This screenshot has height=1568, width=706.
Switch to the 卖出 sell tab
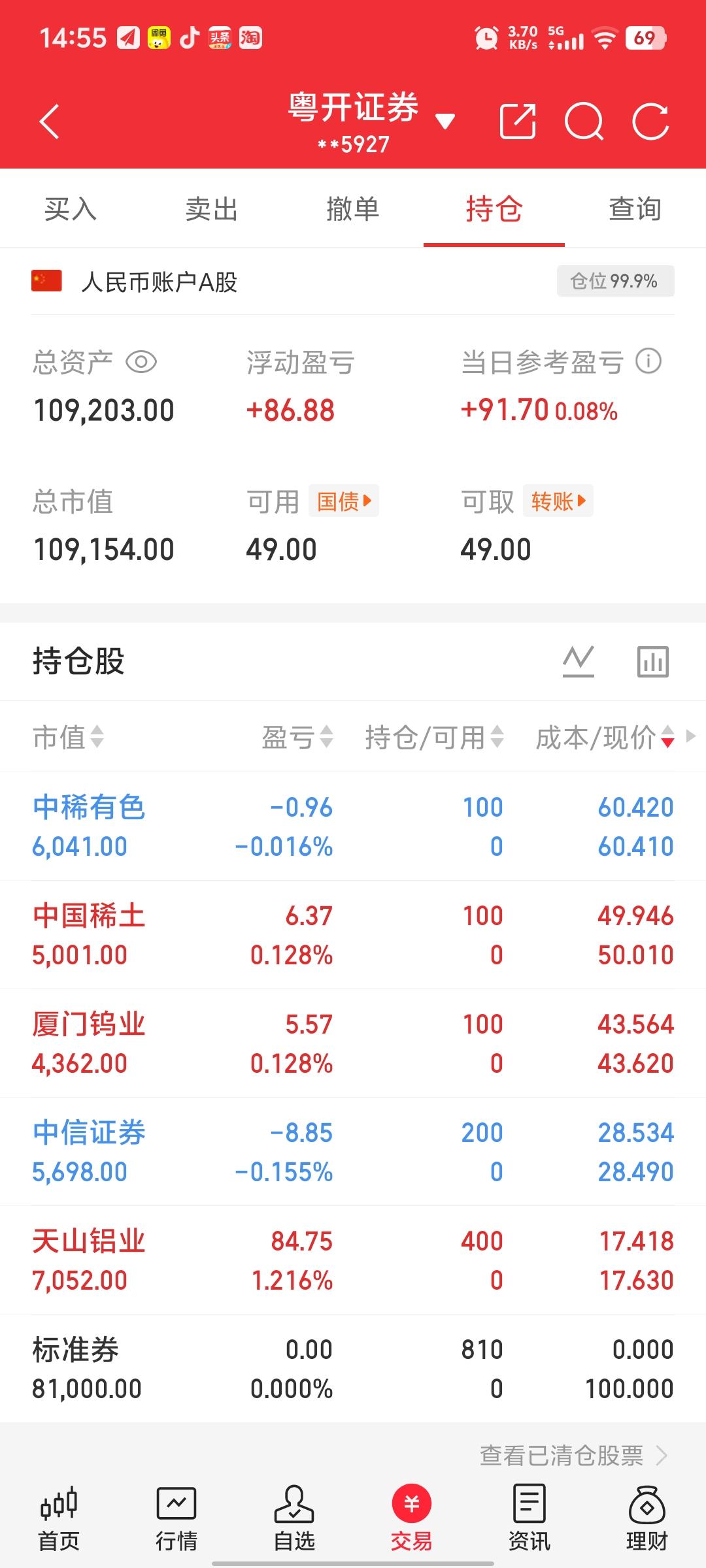pyautogui.click(x=211, y=210)
